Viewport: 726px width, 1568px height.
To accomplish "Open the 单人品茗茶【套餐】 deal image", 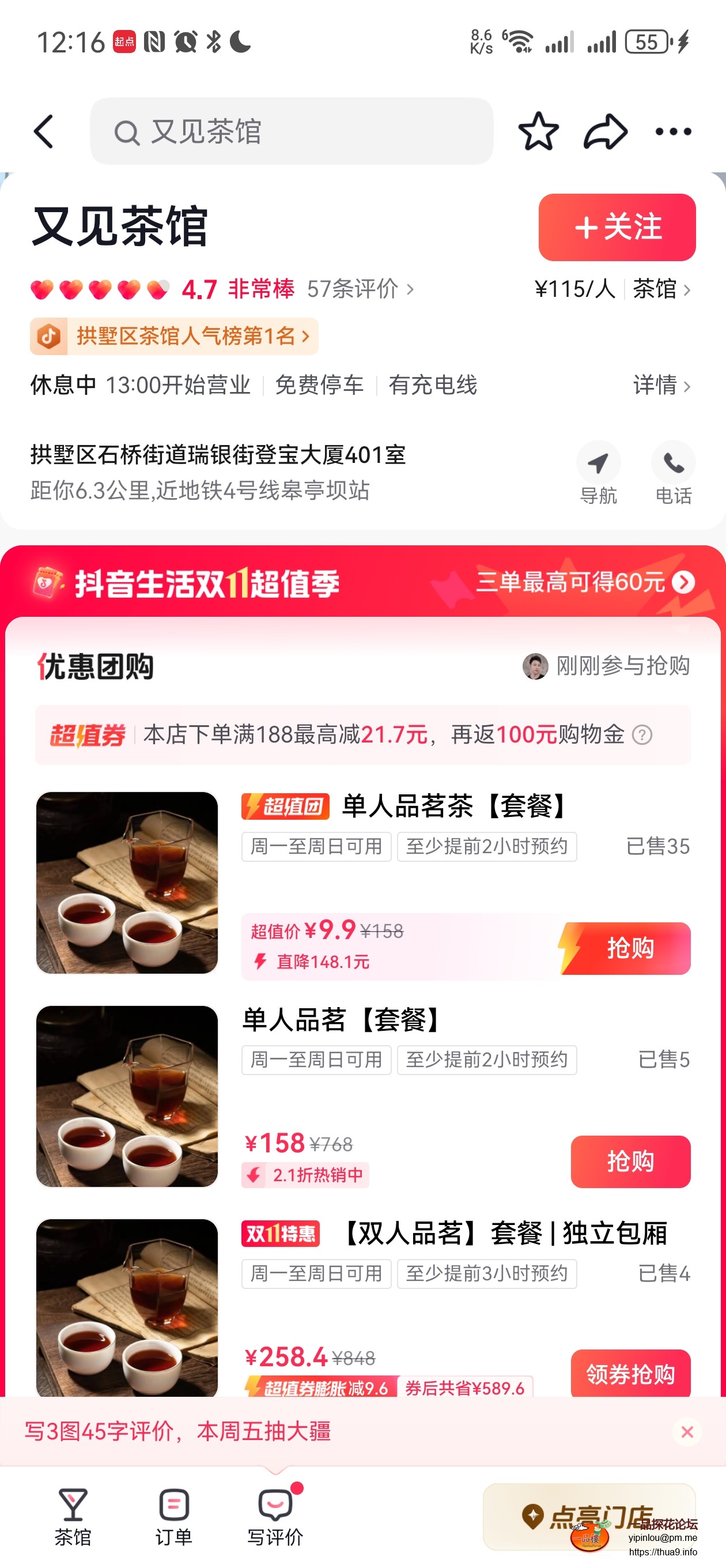I will coord(127,882).
